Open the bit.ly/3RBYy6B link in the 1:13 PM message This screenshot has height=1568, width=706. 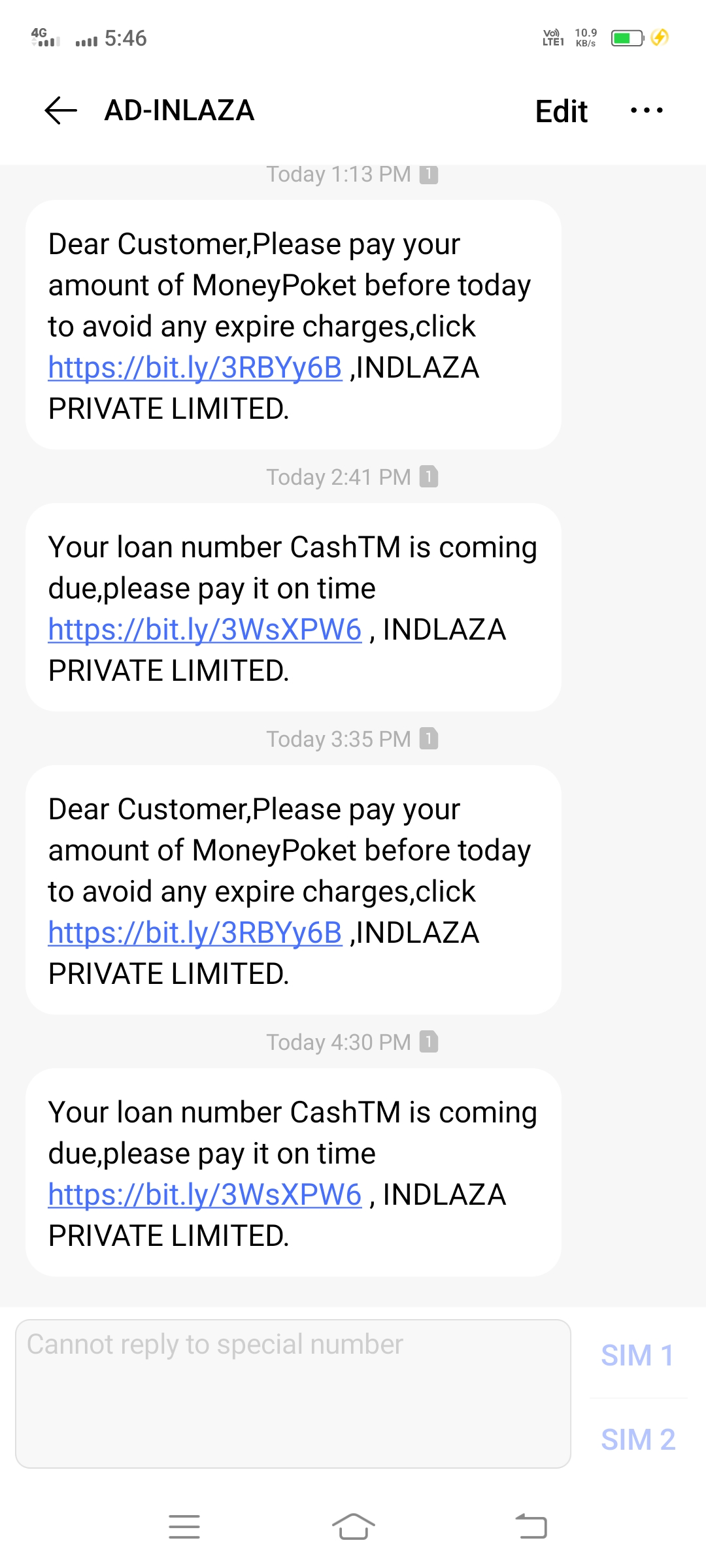[x=195, y=368]
